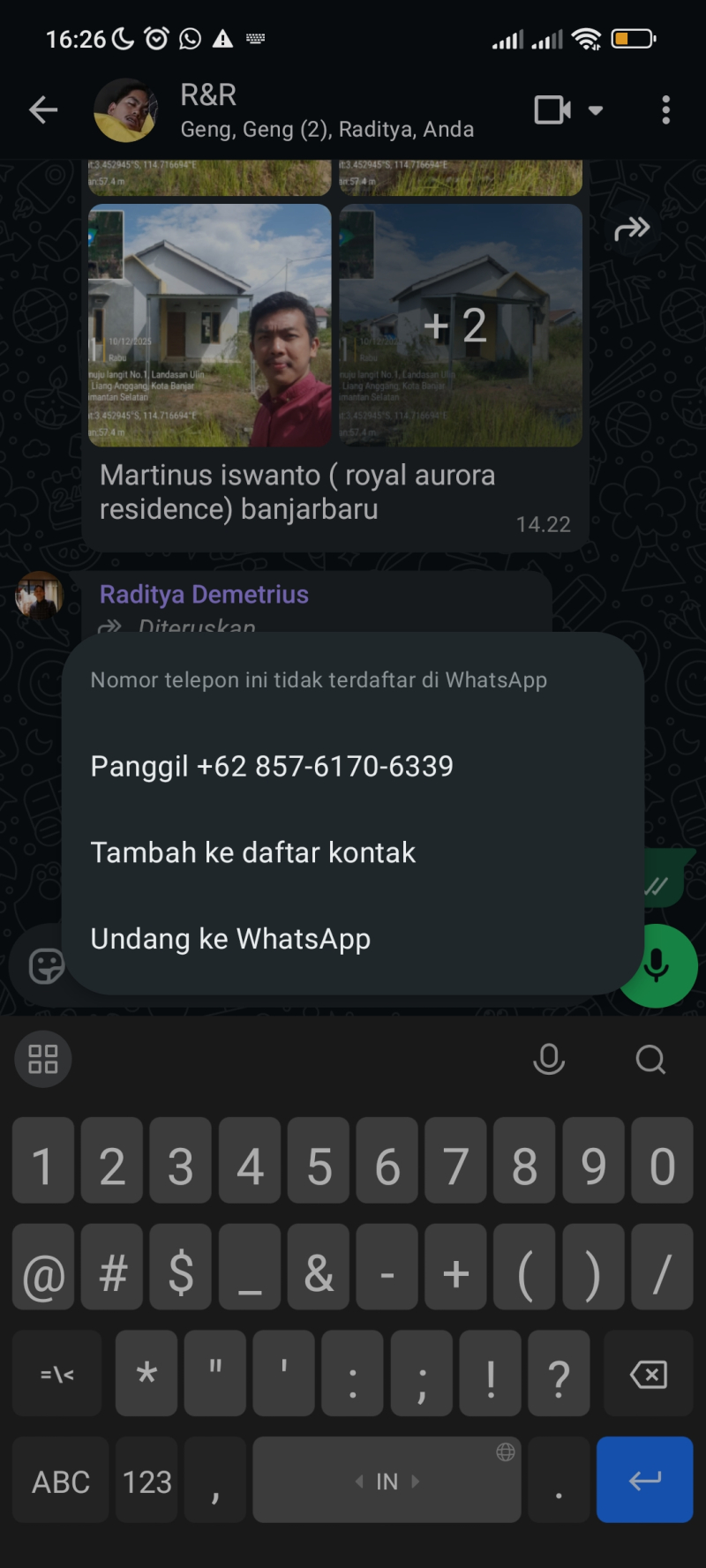Screen dimensions: 706x1568
Task: Select "Panggil +62 857-6170-6339" from the menu
Action: coord(271,766)
